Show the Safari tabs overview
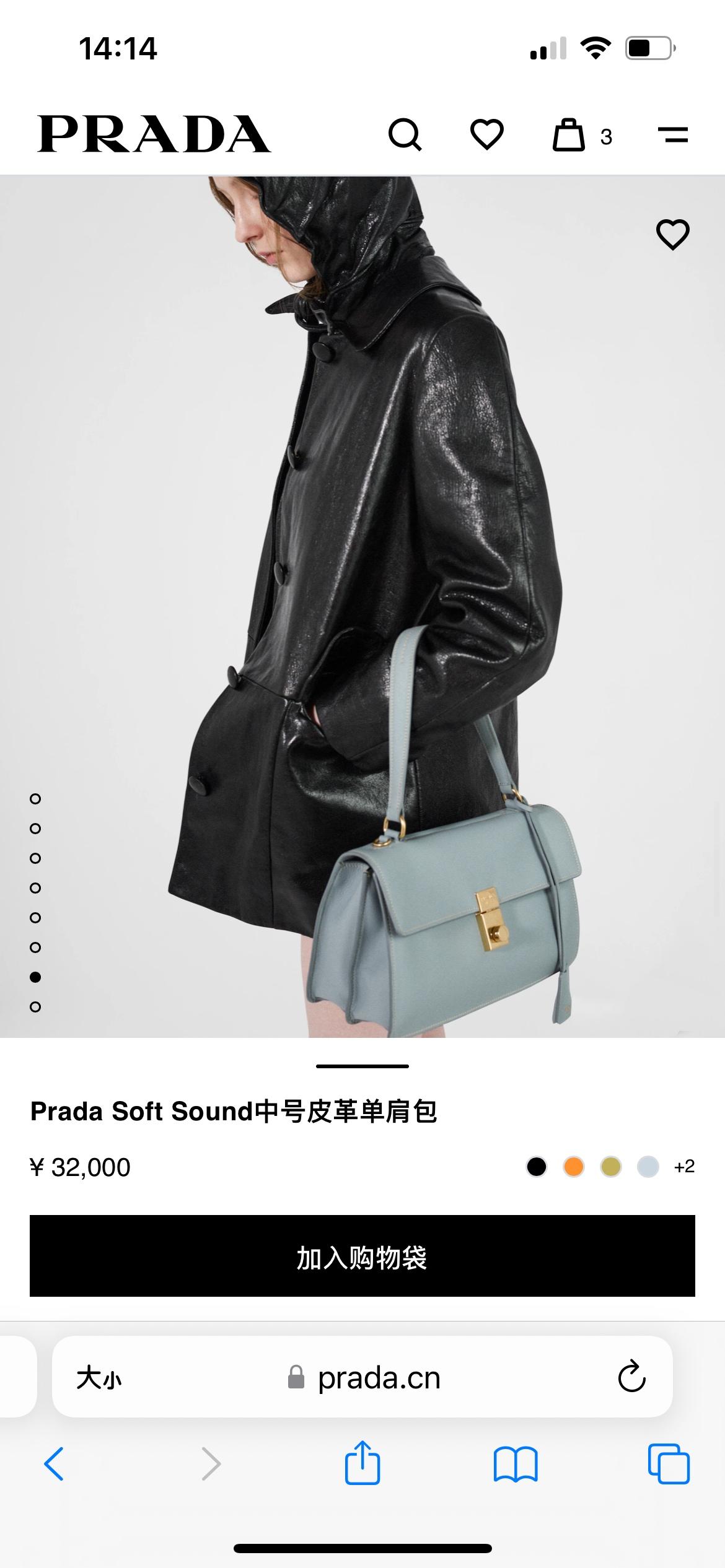The image size is (725, 1568). coord(668,1464)
